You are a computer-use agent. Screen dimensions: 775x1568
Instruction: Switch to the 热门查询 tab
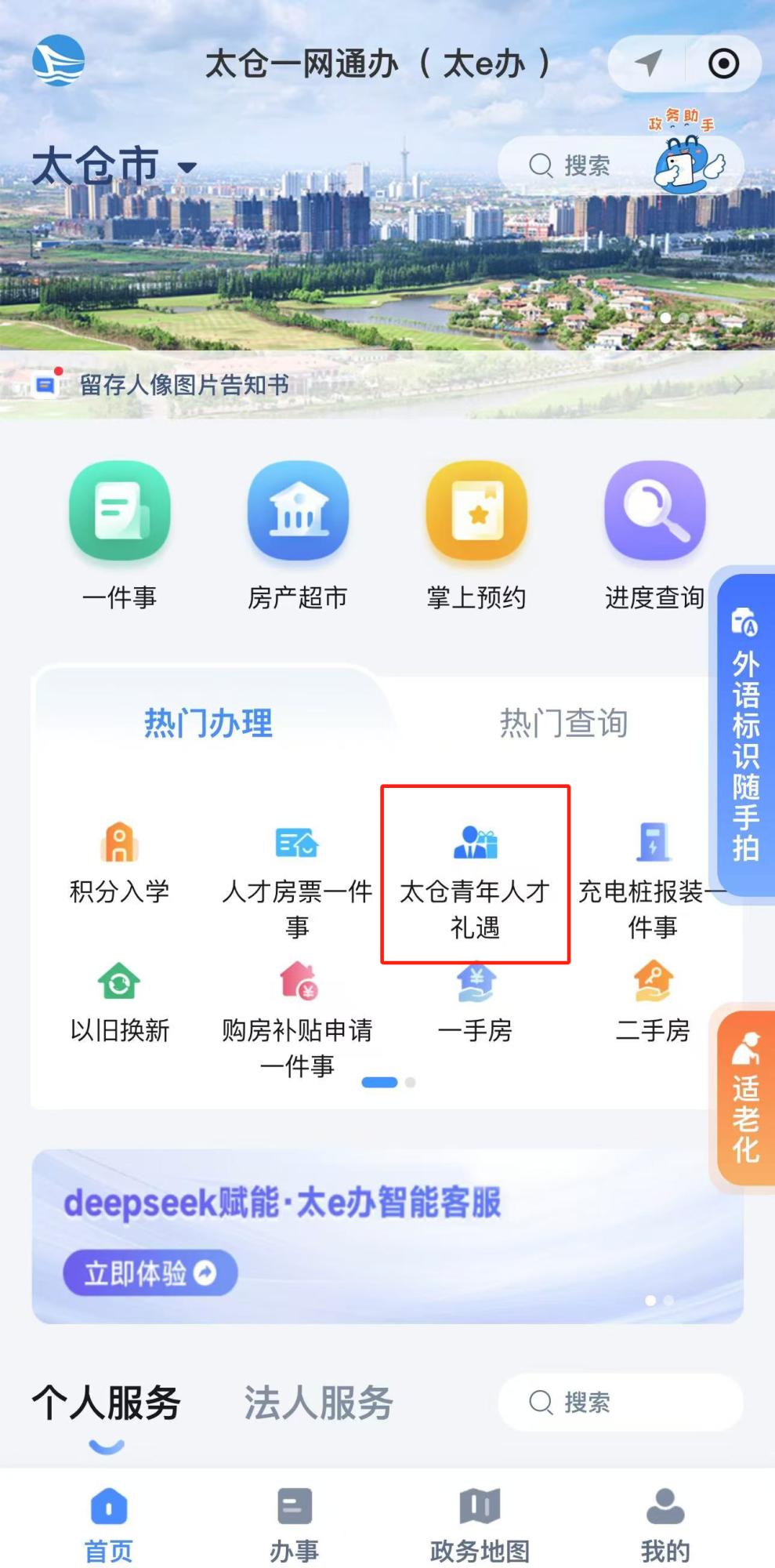(x=563, y=722)
